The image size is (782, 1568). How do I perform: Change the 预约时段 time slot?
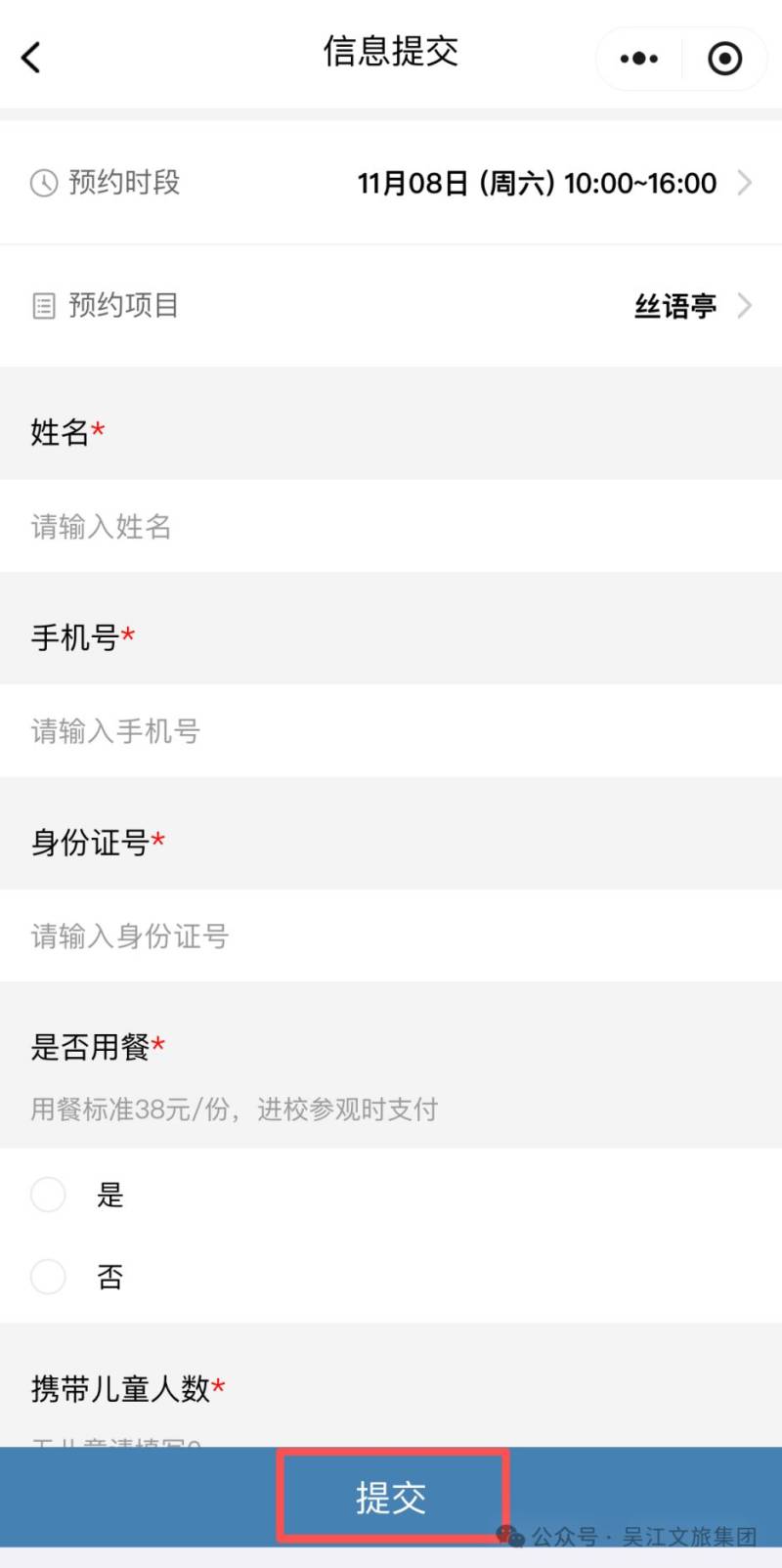pos(536,183)
